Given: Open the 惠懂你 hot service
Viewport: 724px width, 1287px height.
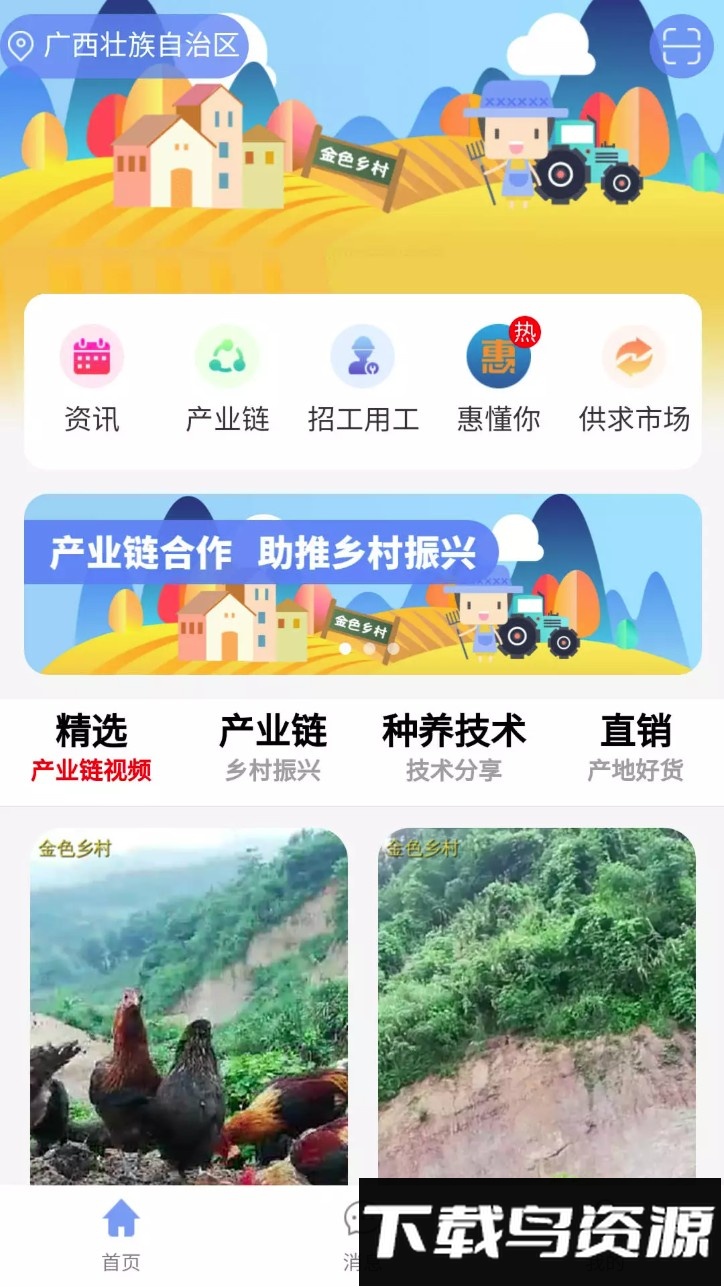Looking at the screenshot, I should (x=499, y=380).
